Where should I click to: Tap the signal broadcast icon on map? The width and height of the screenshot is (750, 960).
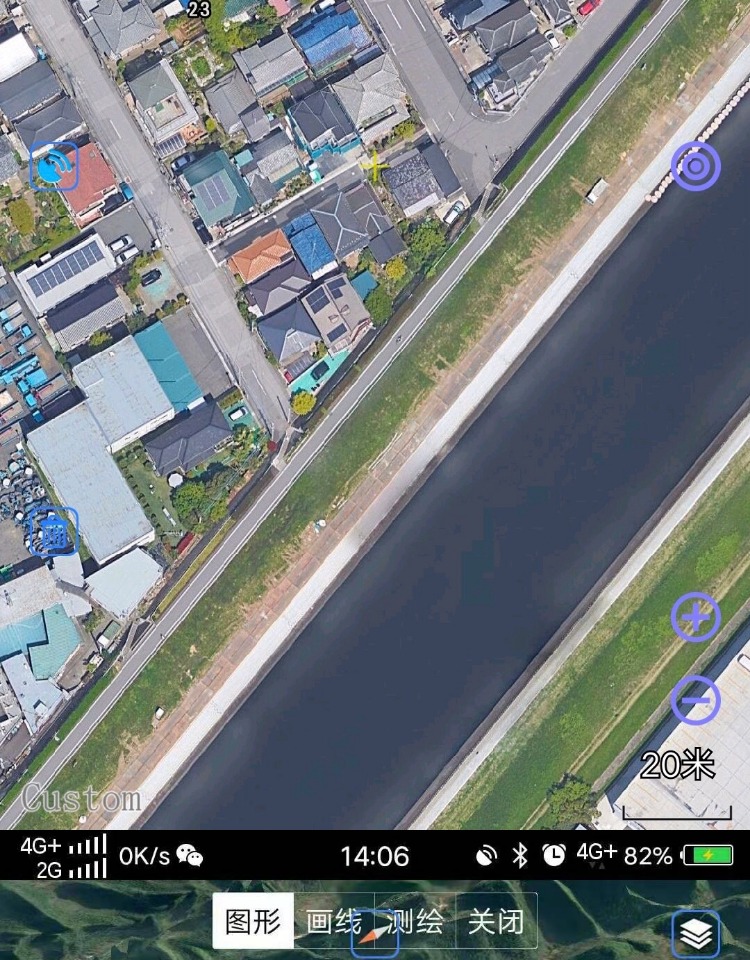coord(54,166)
